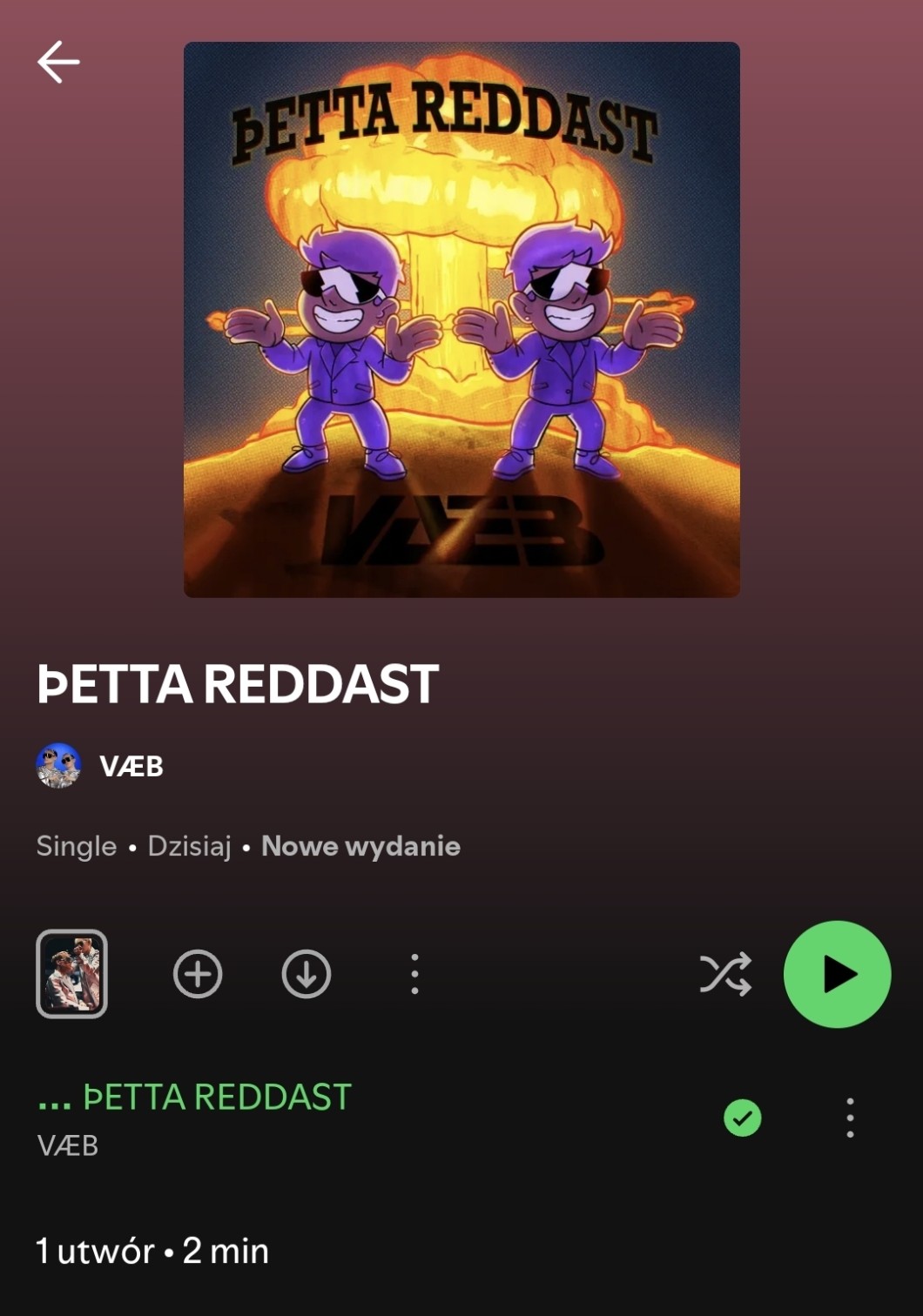
Task: Play the single with the green button
Action: 837,974
